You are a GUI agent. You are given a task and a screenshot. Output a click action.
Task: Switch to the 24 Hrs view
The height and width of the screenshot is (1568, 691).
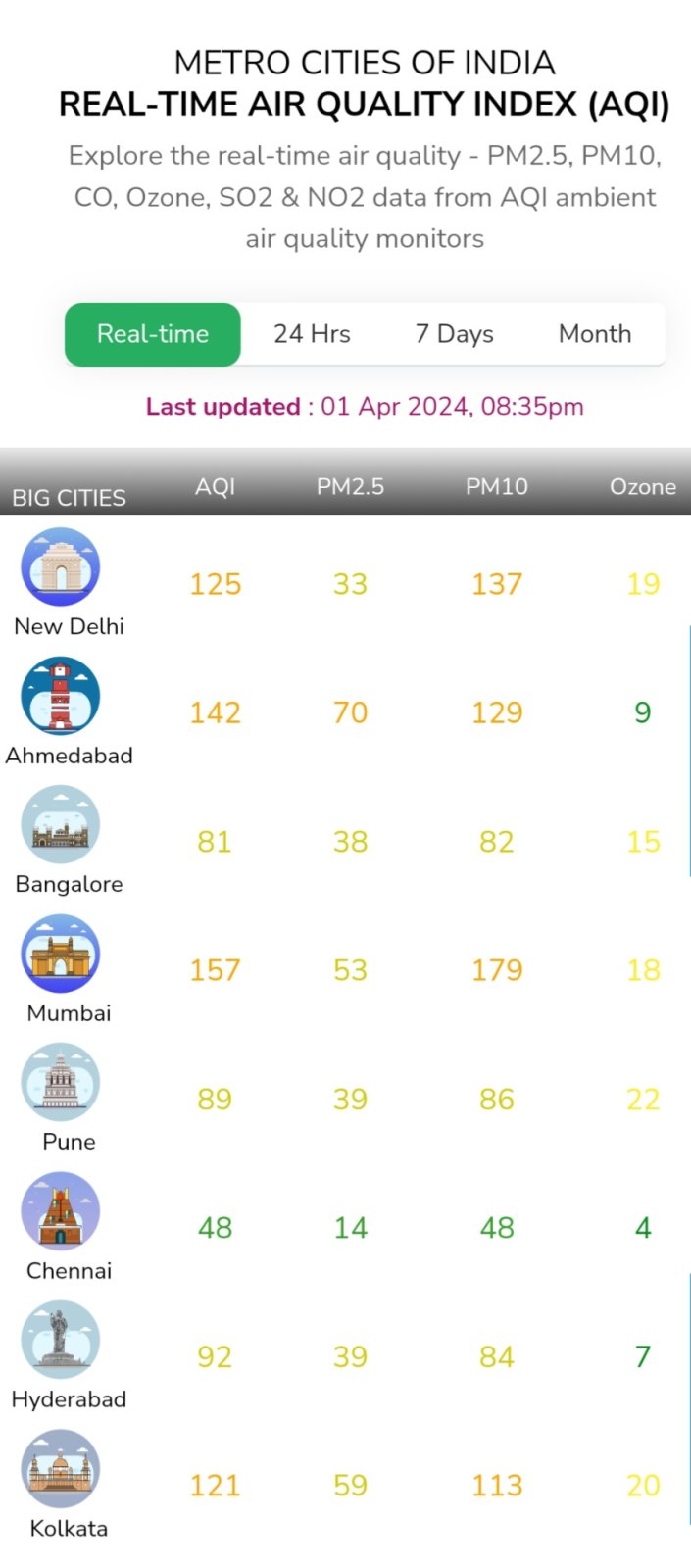coord(312,334)
